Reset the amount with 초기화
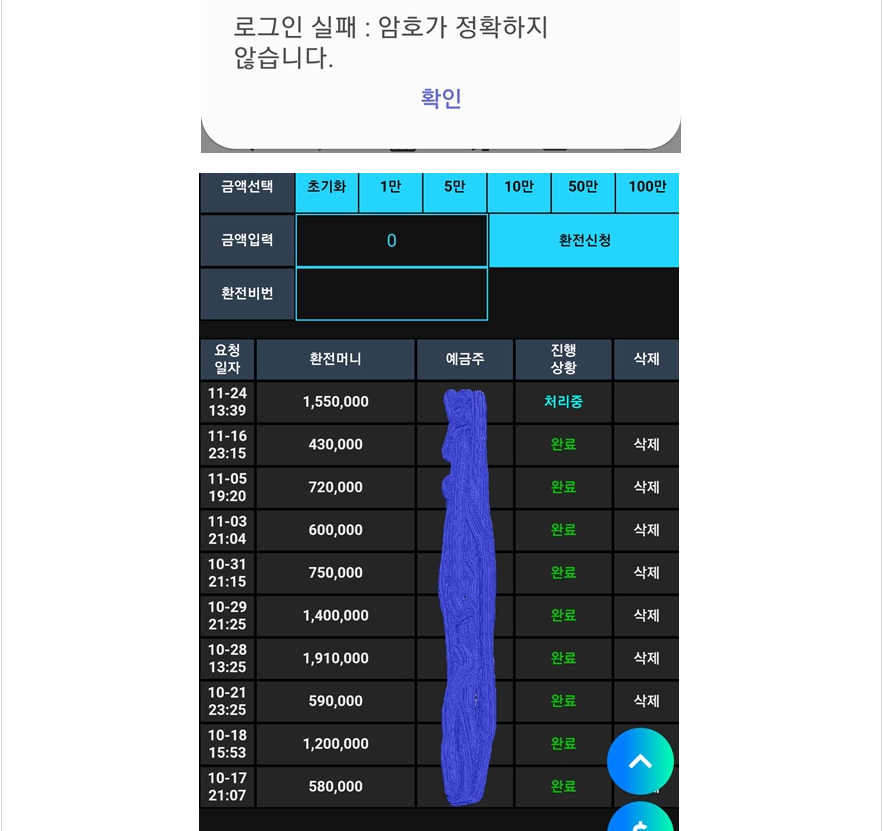This screenshot has width=883, height=831. (326, 187)
